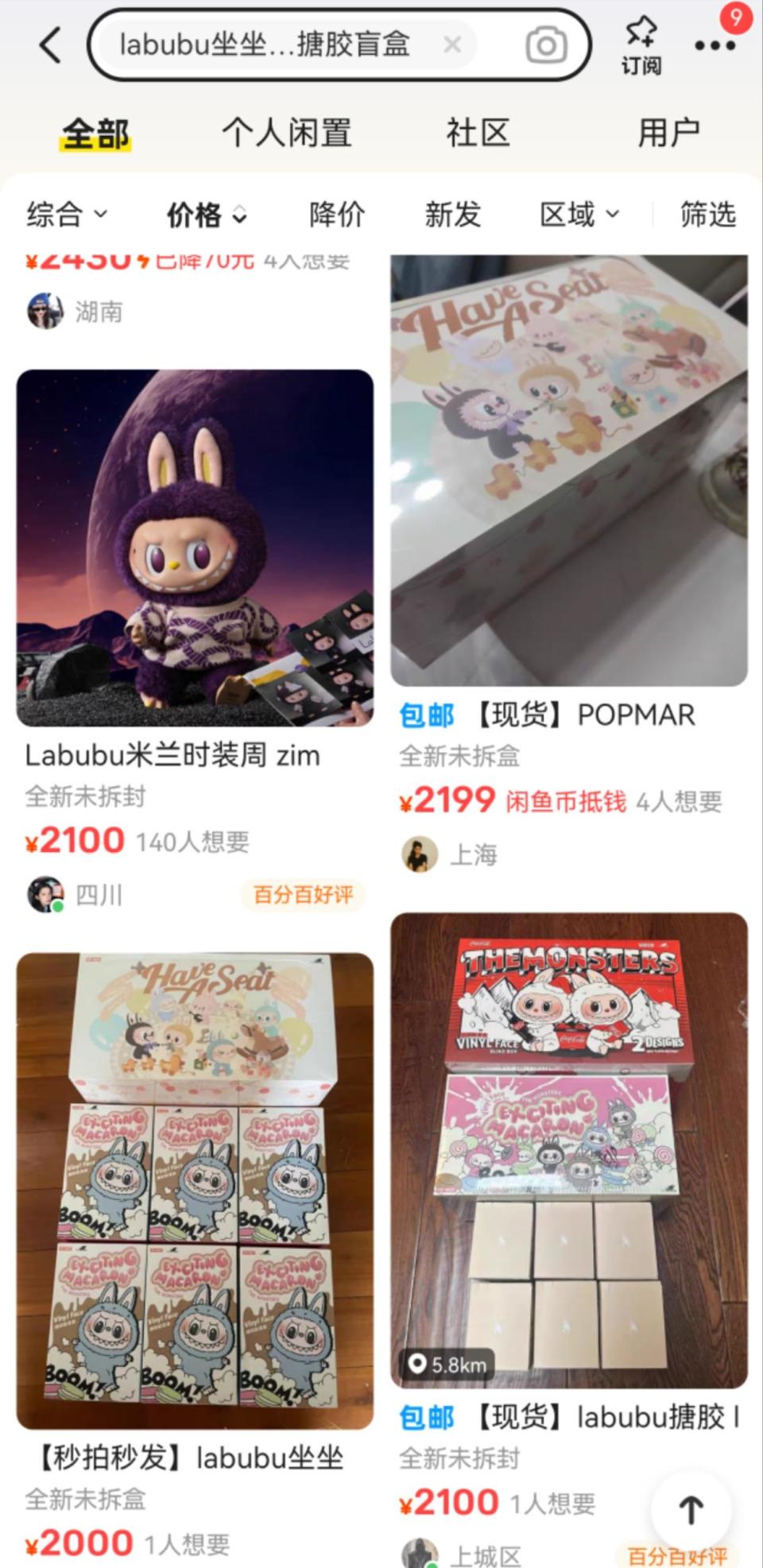Toggle the 包邮 free shipping tag on POPMAR listing

[x=425, y=714]
